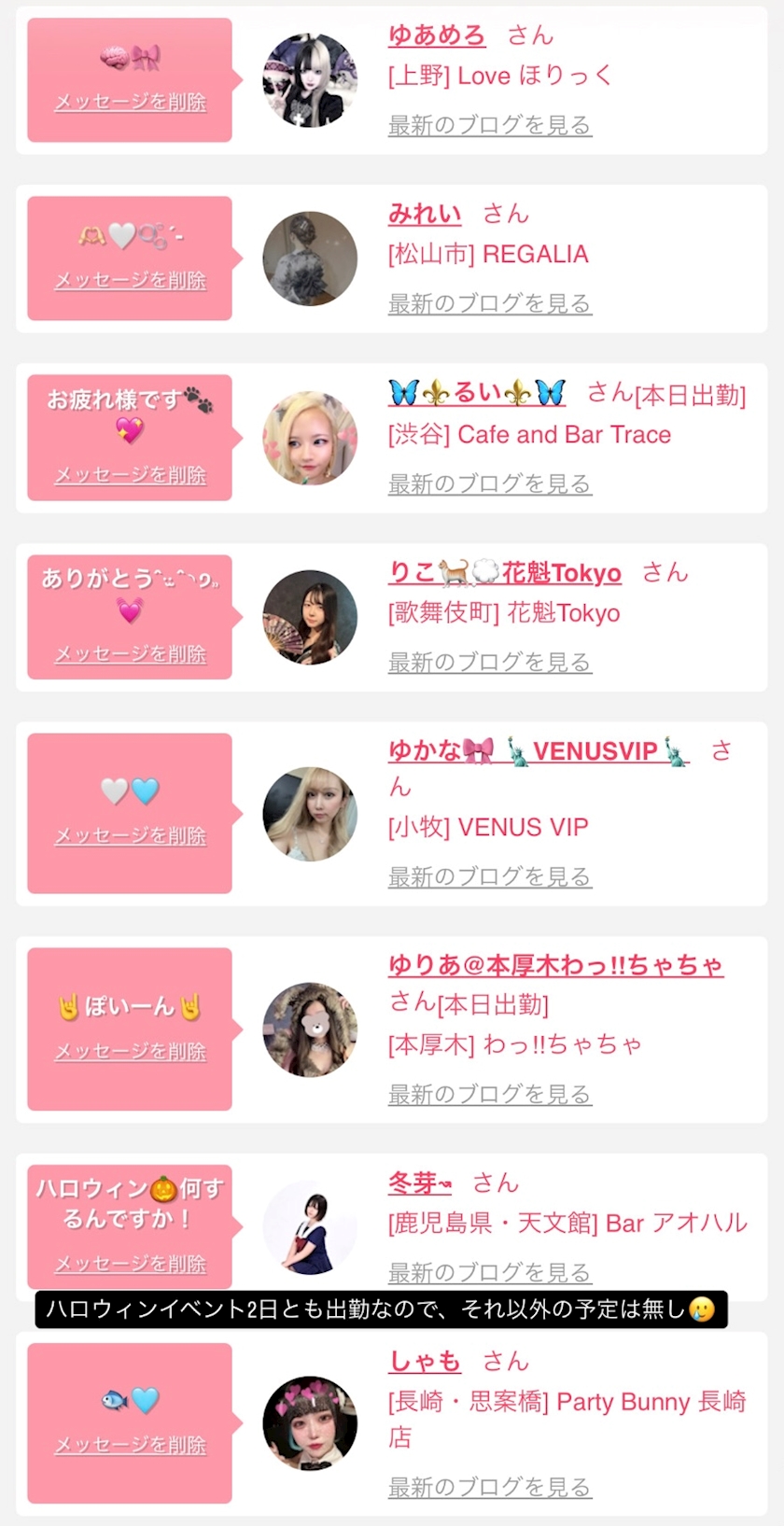Screen dimensions: 784x1526
Task: Open ゆあめろ's profile link
Action: click(x=436, y=35)
